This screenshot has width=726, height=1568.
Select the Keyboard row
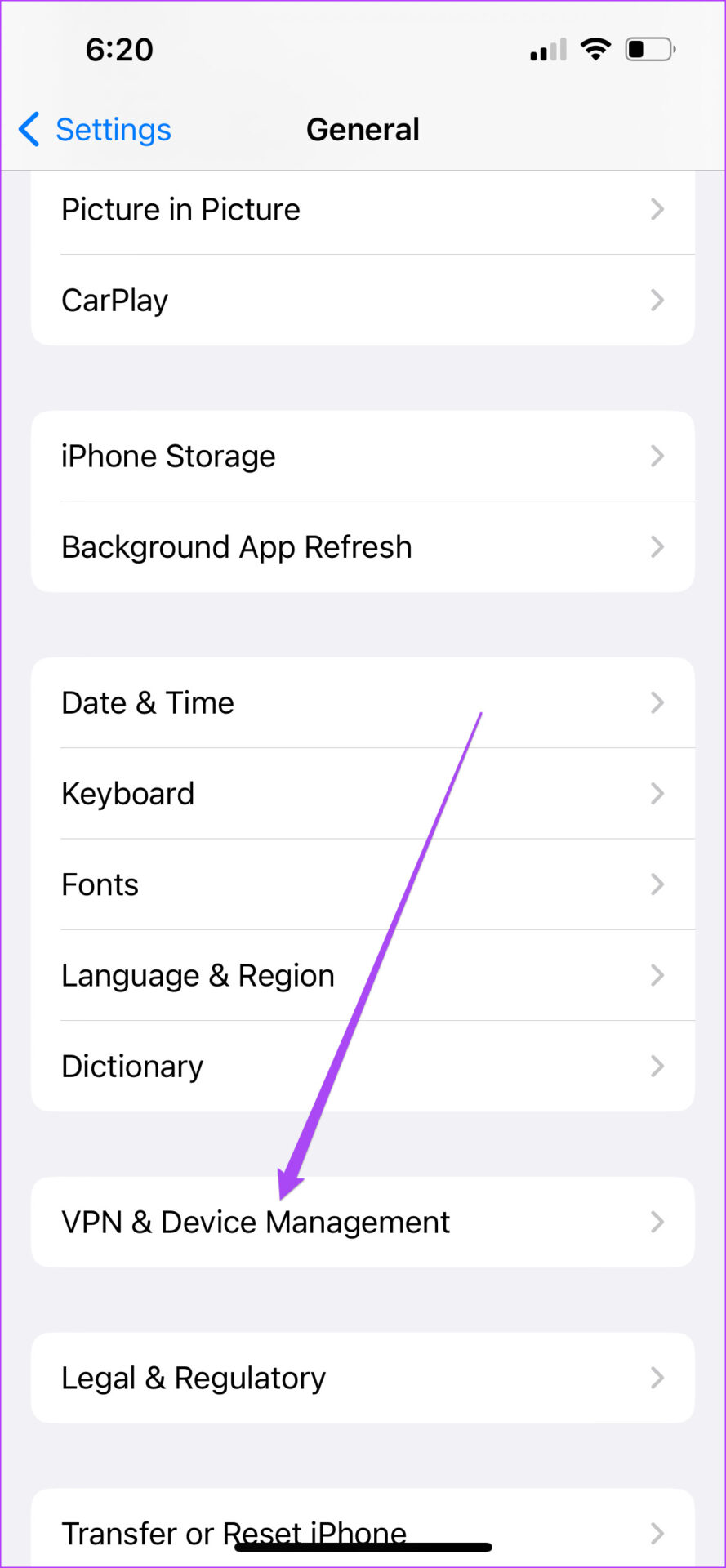point(363,794)
